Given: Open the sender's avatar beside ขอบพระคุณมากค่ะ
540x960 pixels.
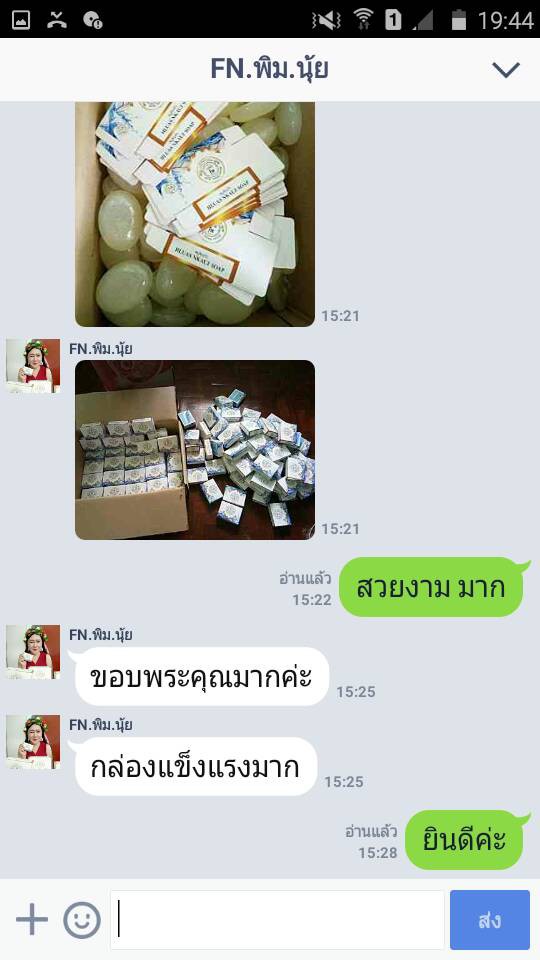Looking at the screenshot, I should [33, 651].
